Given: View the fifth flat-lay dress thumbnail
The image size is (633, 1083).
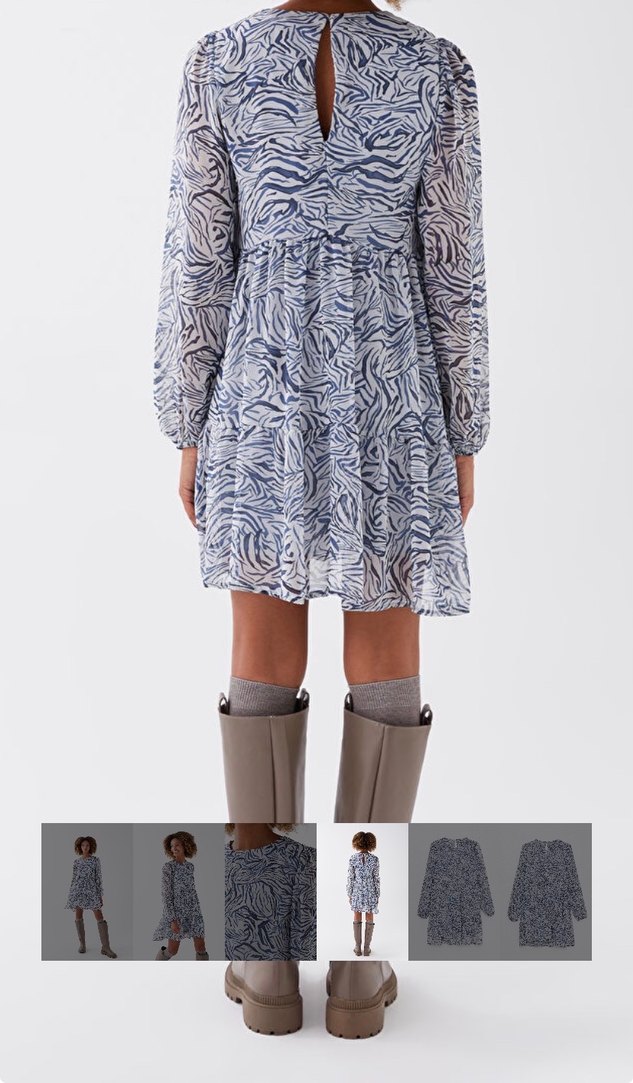Looking at the screenshot, I should pyautogui.click(x=454, y=891).
